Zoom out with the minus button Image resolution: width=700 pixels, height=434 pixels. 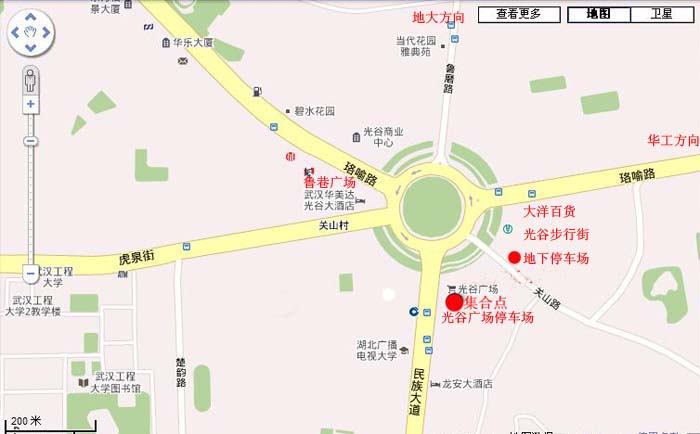pos(31,272)
